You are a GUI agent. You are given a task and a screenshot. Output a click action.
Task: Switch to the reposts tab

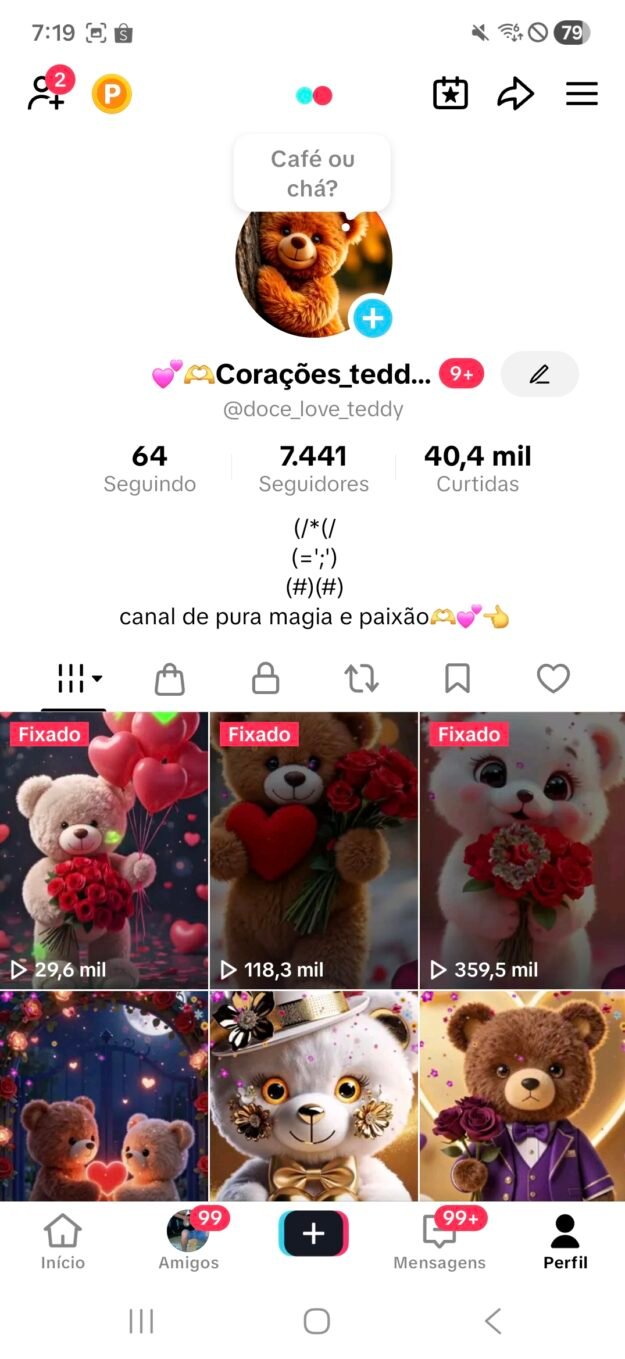point(361,679)
